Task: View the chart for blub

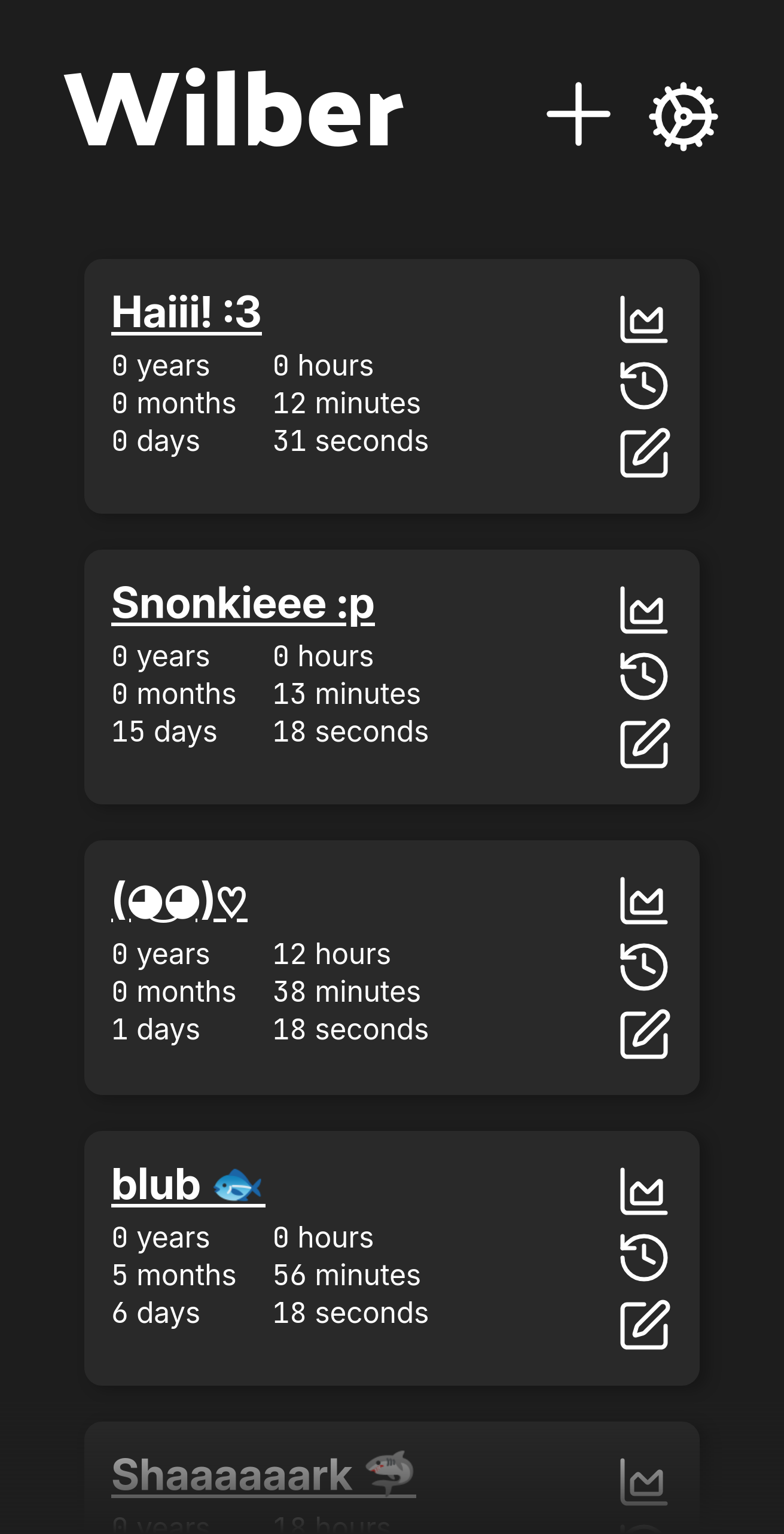Action: (643, 1191)
